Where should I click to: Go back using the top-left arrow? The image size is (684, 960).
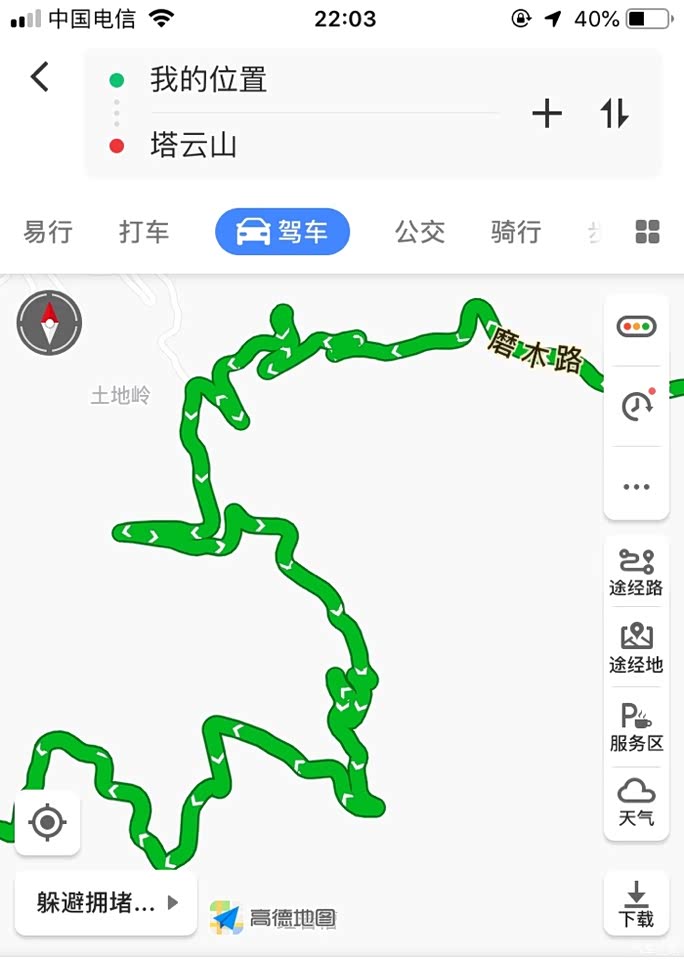tap(40, 77)
